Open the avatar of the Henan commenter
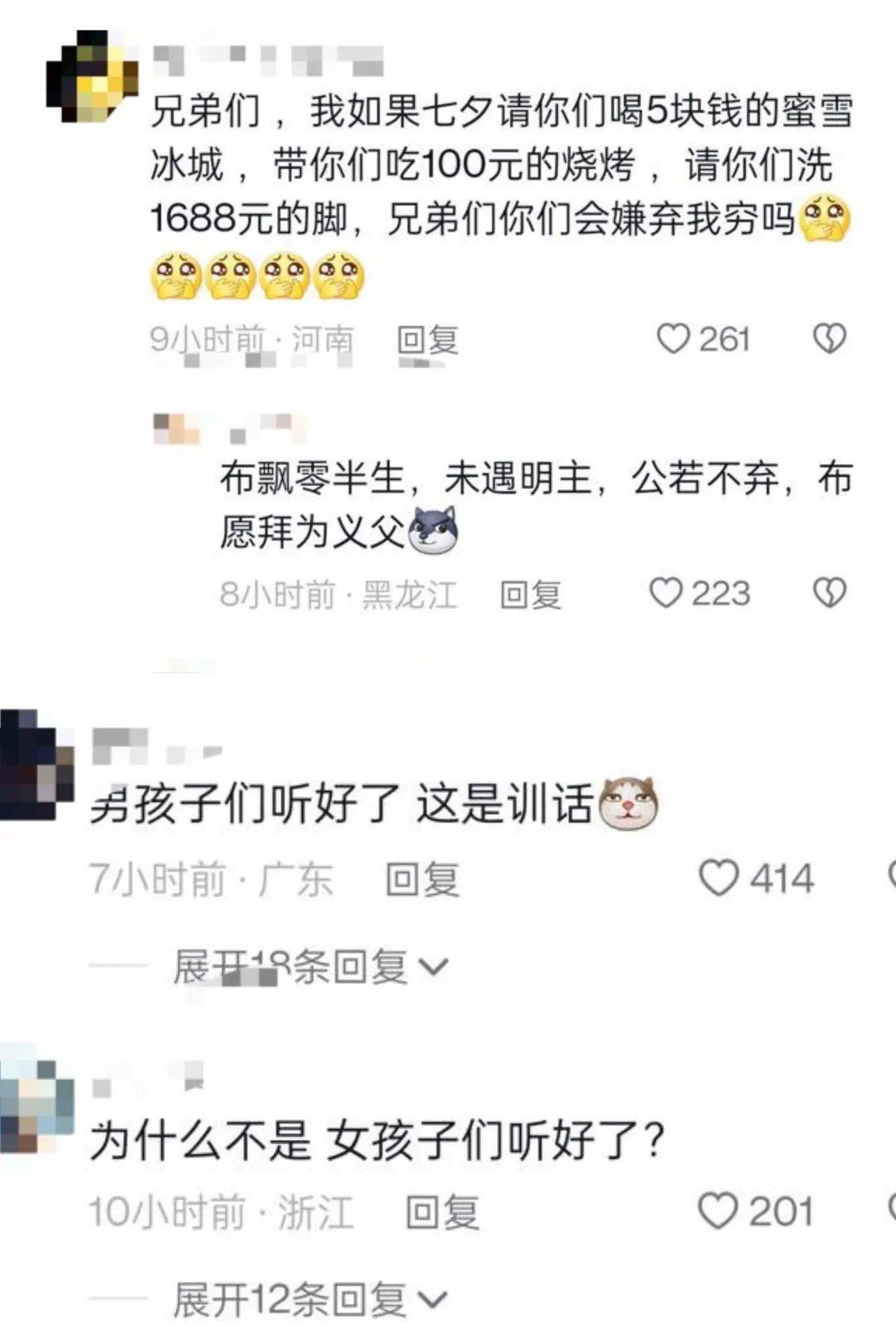Viewport: 896px width, 1344px height. (91, 76)
